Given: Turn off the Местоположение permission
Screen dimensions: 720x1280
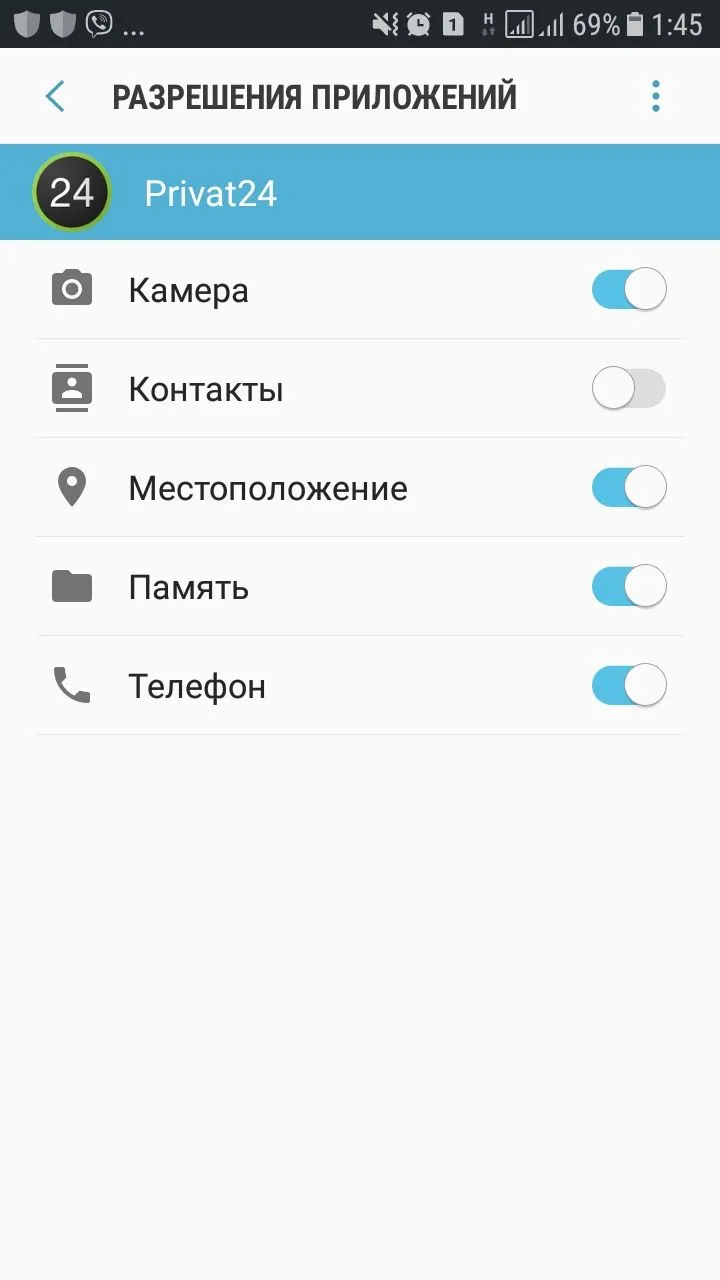Looking at the screenshot, I should [x=629, y=488].
